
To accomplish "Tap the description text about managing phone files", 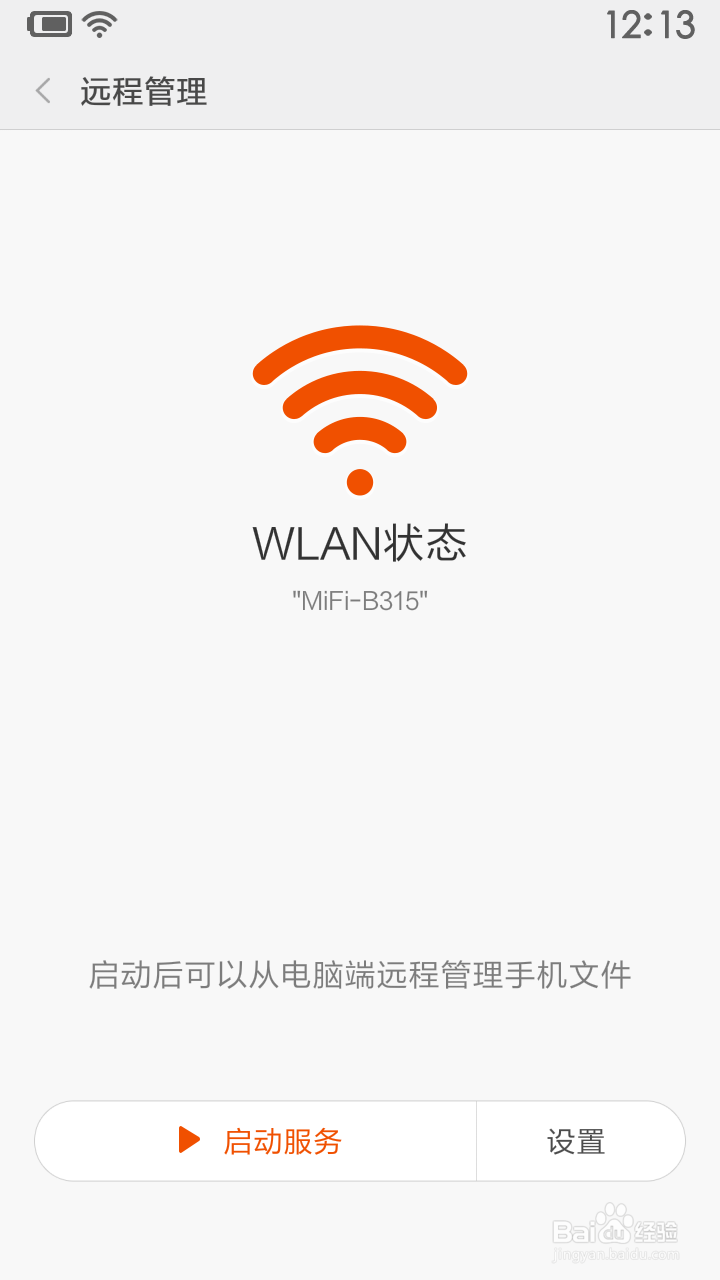I will tap(360, 975).
